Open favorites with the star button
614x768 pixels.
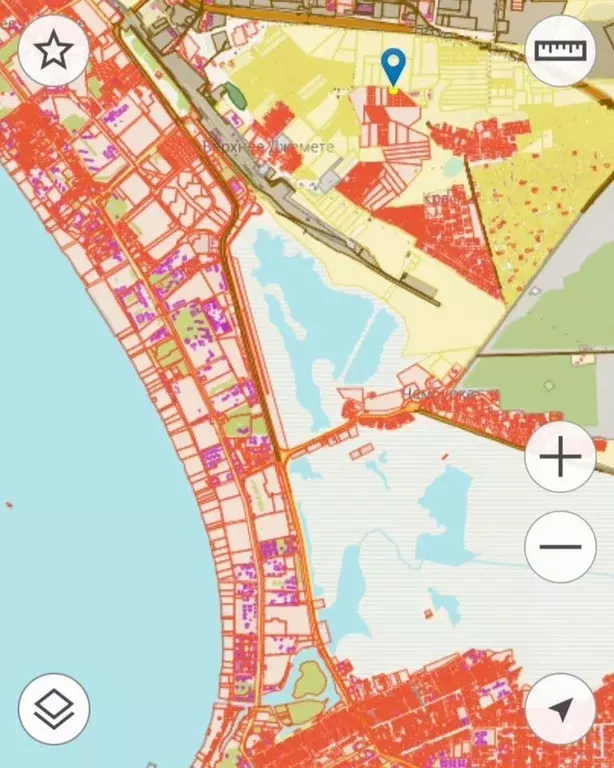54,50
